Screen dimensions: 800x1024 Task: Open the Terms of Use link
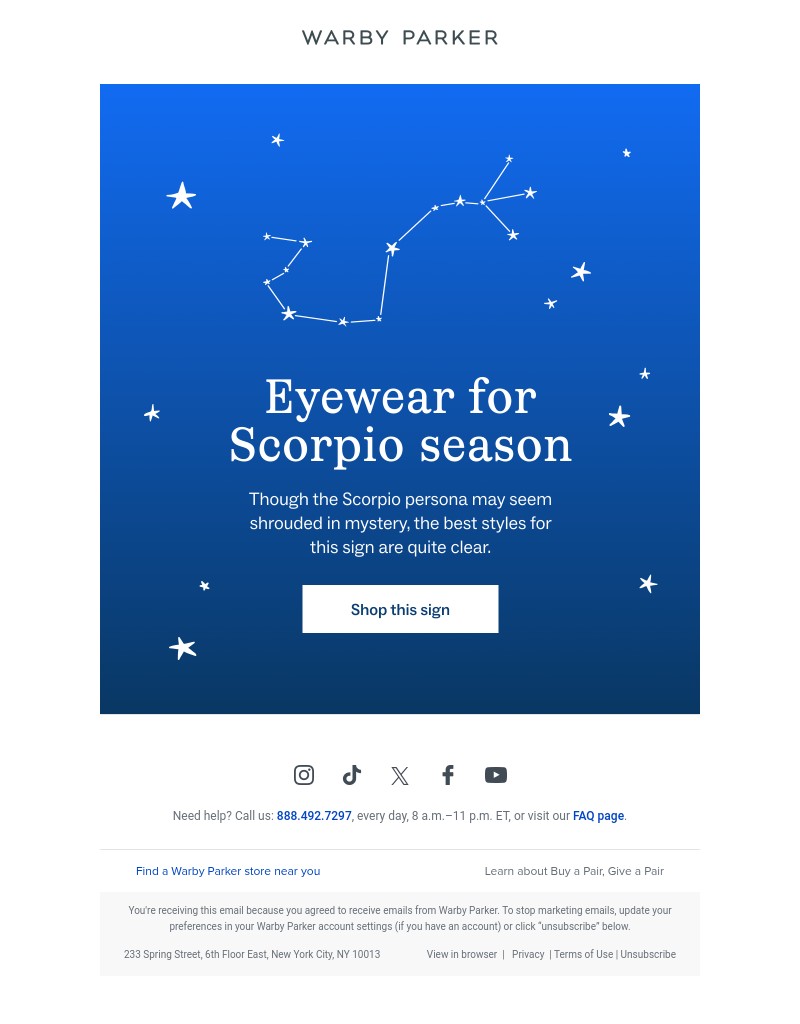click(x=583, y=954)
